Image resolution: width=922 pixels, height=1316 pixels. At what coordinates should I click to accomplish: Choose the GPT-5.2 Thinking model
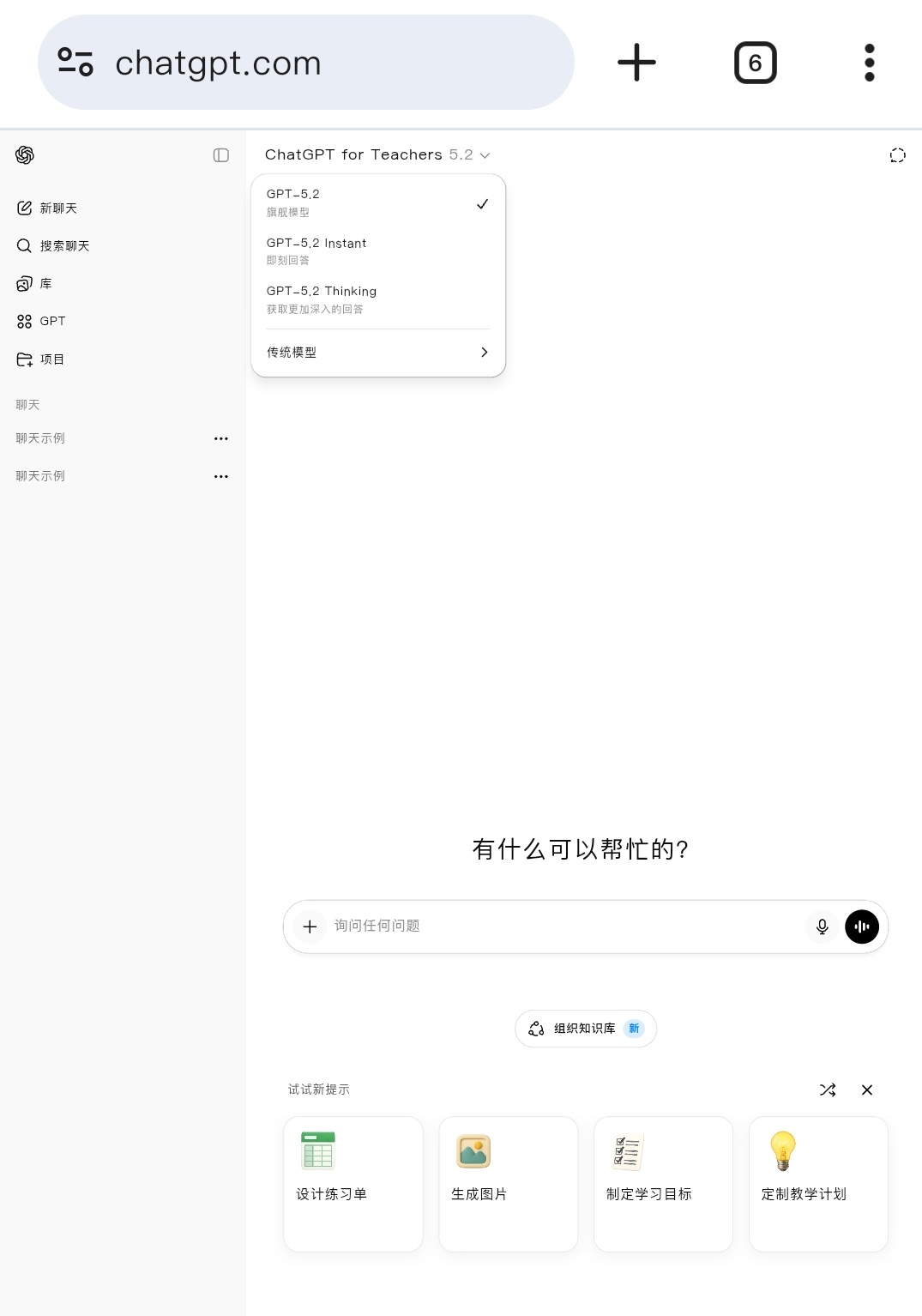click(x=377, y=299)
